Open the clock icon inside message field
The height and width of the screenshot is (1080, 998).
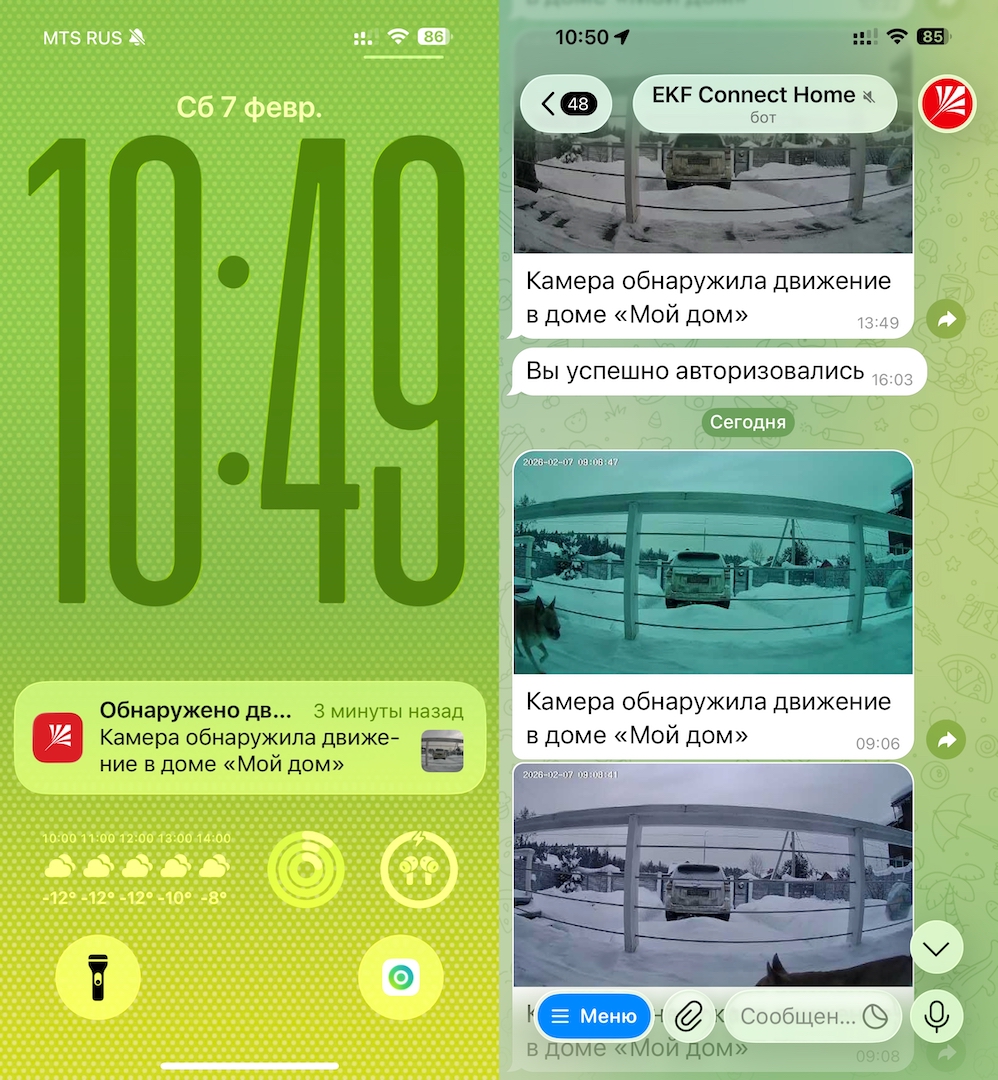click(x=875, y=1017)
